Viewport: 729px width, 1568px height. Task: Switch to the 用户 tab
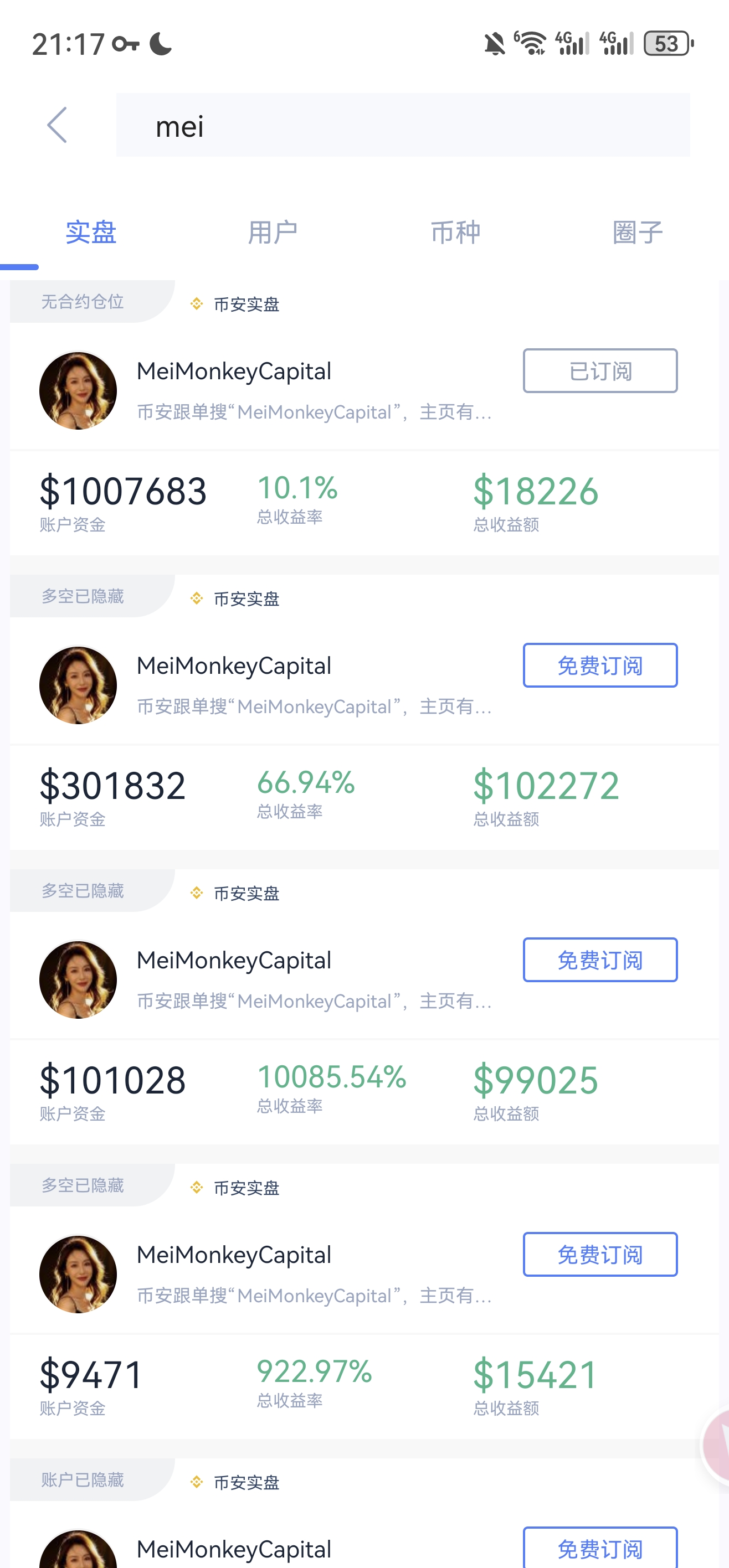273,232
